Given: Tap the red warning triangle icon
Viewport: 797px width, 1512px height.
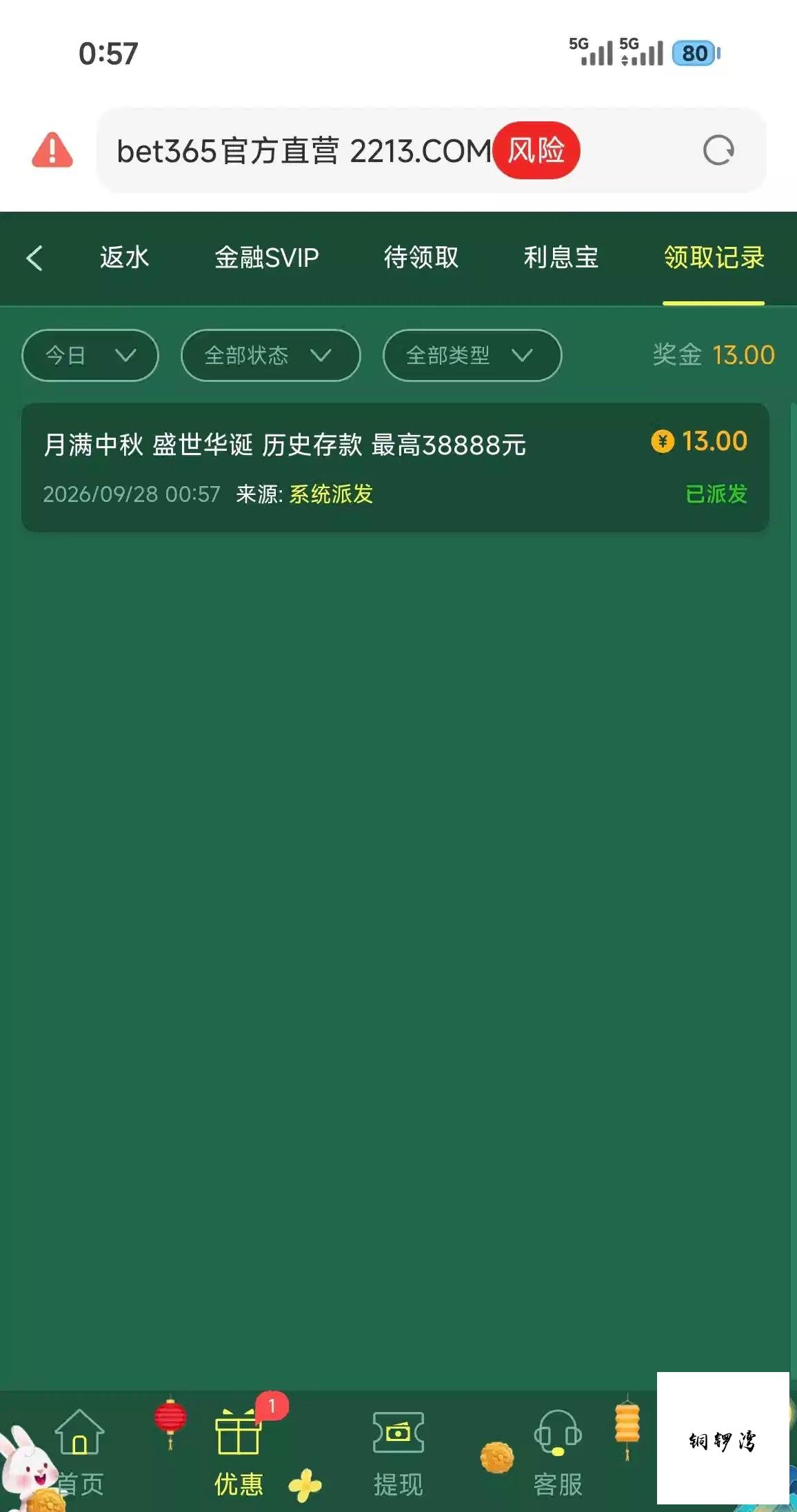Looking at the screenshot, I should click(x=52, y=150).
